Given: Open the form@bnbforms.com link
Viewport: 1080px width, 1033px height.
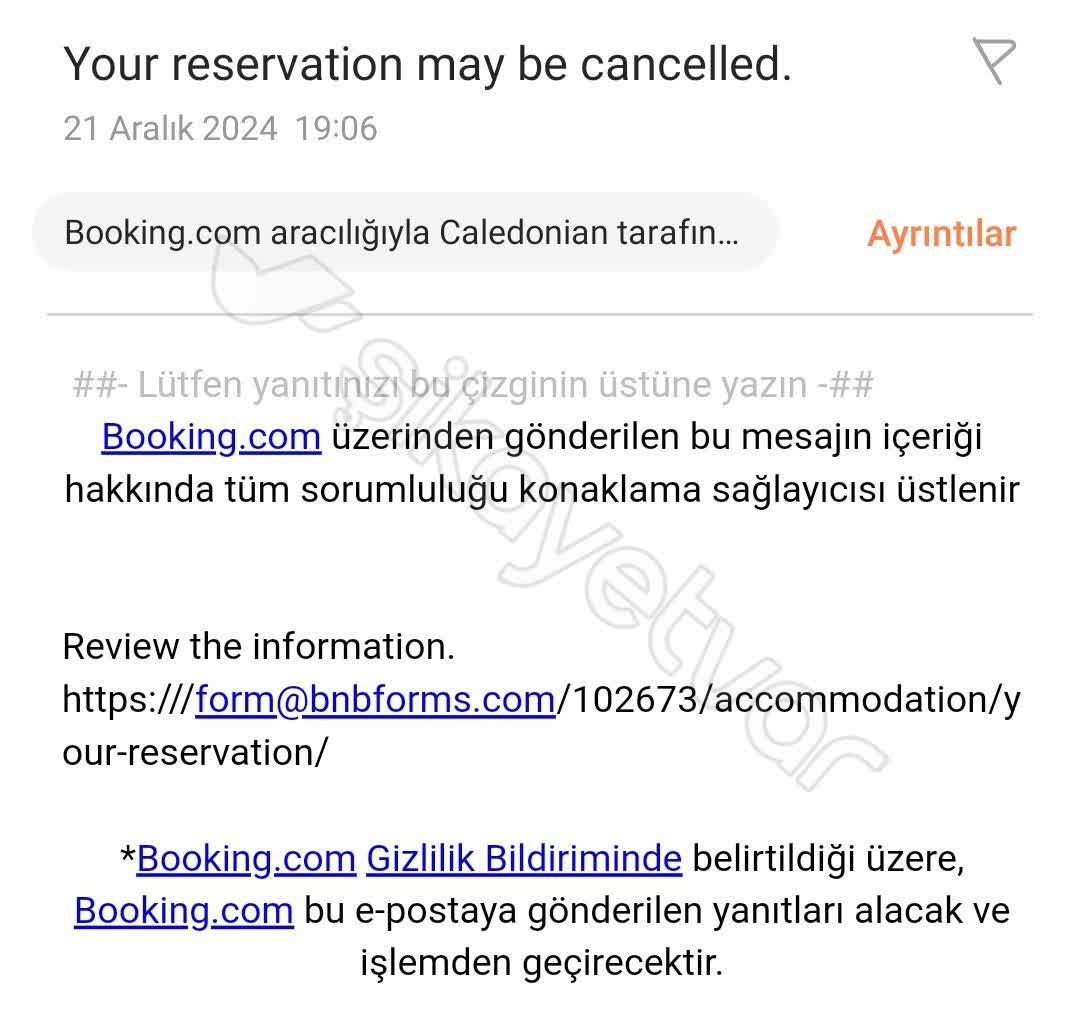Looking at the screenshot, I should point(375,700).
